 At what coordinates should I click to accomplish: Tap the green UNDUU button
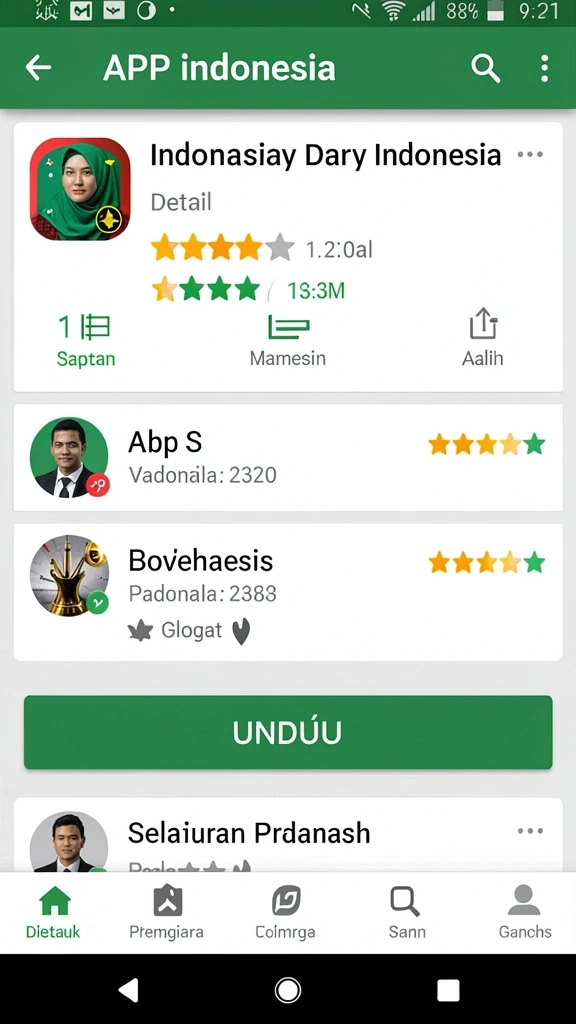coord(288,732)
